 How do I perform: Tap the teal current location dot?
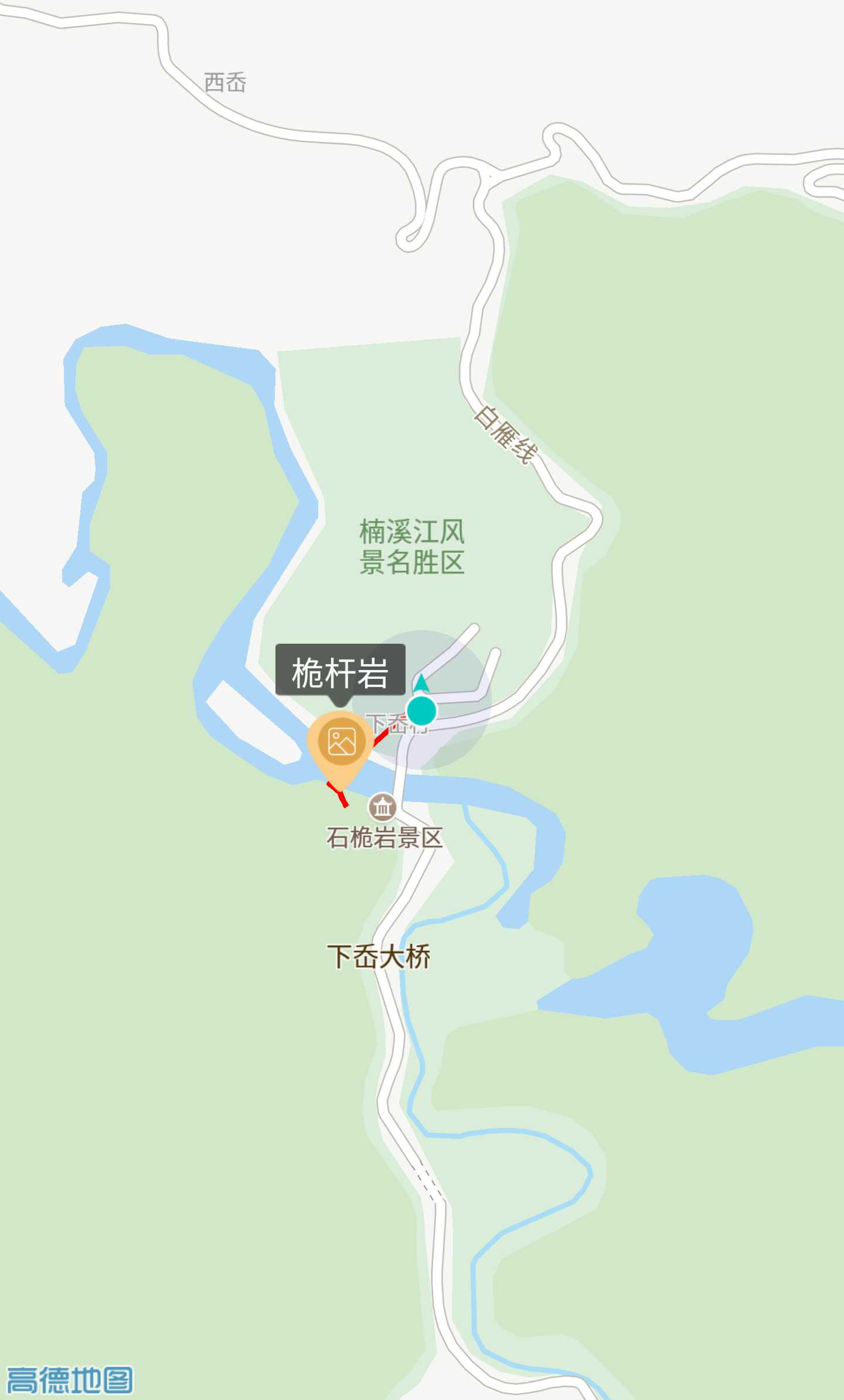pos(421,710)
